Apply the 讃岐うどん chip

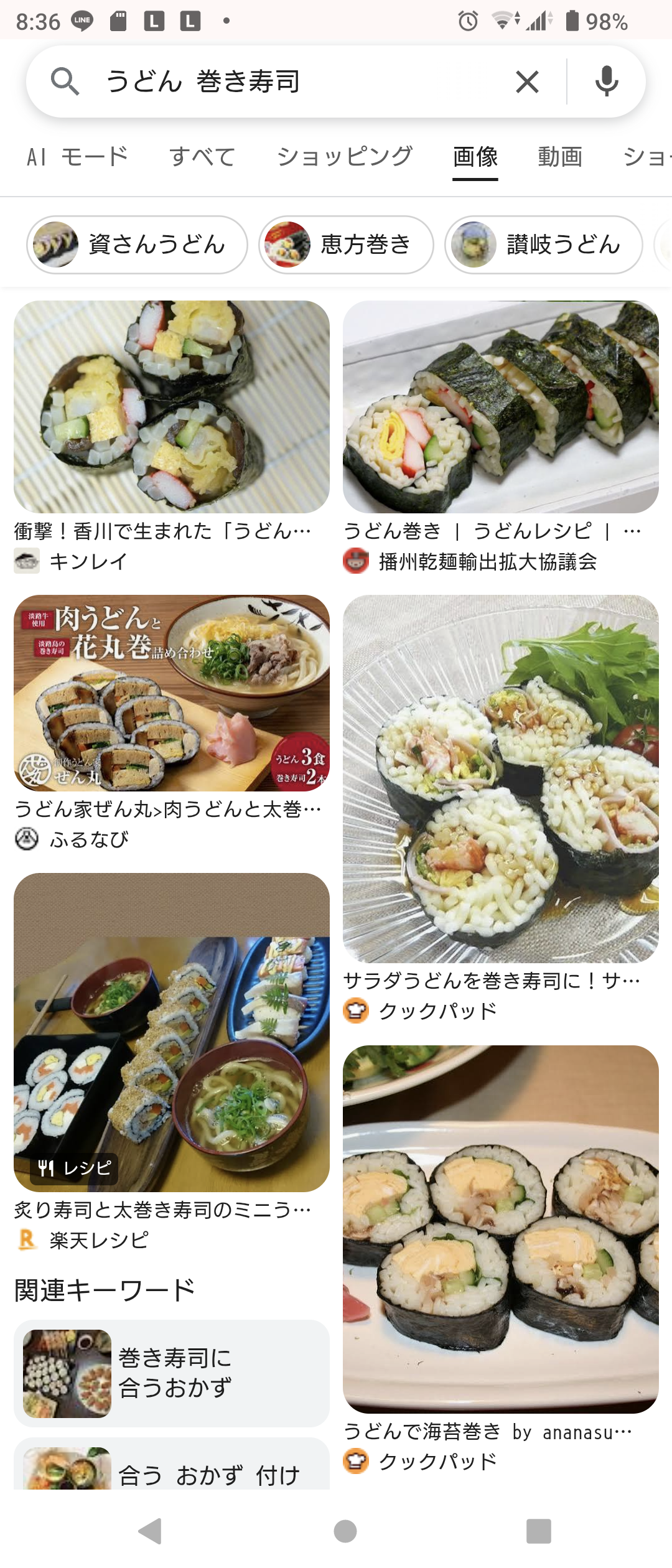coord(543,245)
